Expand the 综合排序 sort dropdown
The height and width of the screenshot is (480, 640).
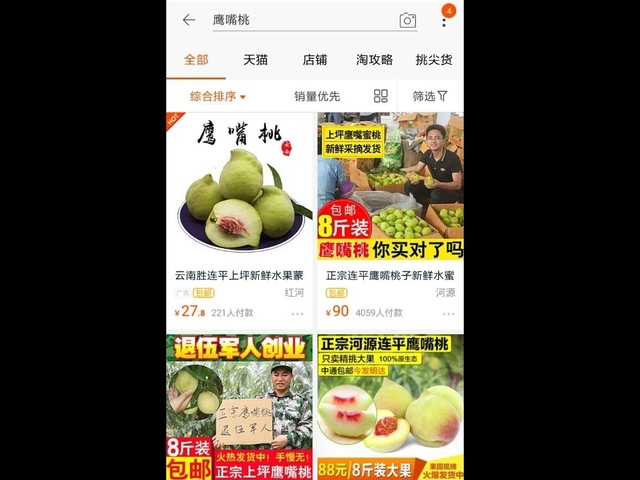click(x=218, y=97)
